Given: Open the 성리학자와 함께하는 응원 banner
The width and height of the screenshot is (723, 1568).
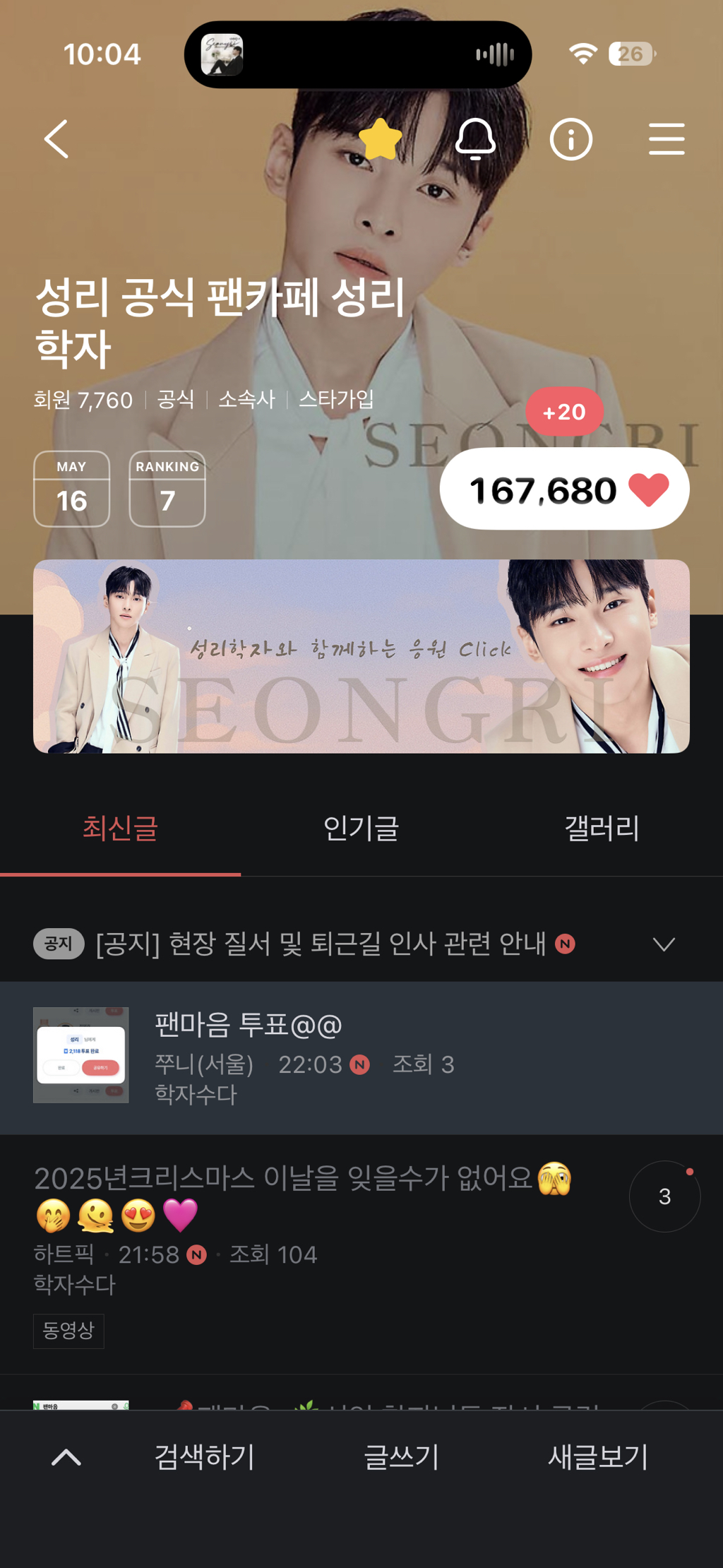Looking at the screenshot, I should (361, 656).
